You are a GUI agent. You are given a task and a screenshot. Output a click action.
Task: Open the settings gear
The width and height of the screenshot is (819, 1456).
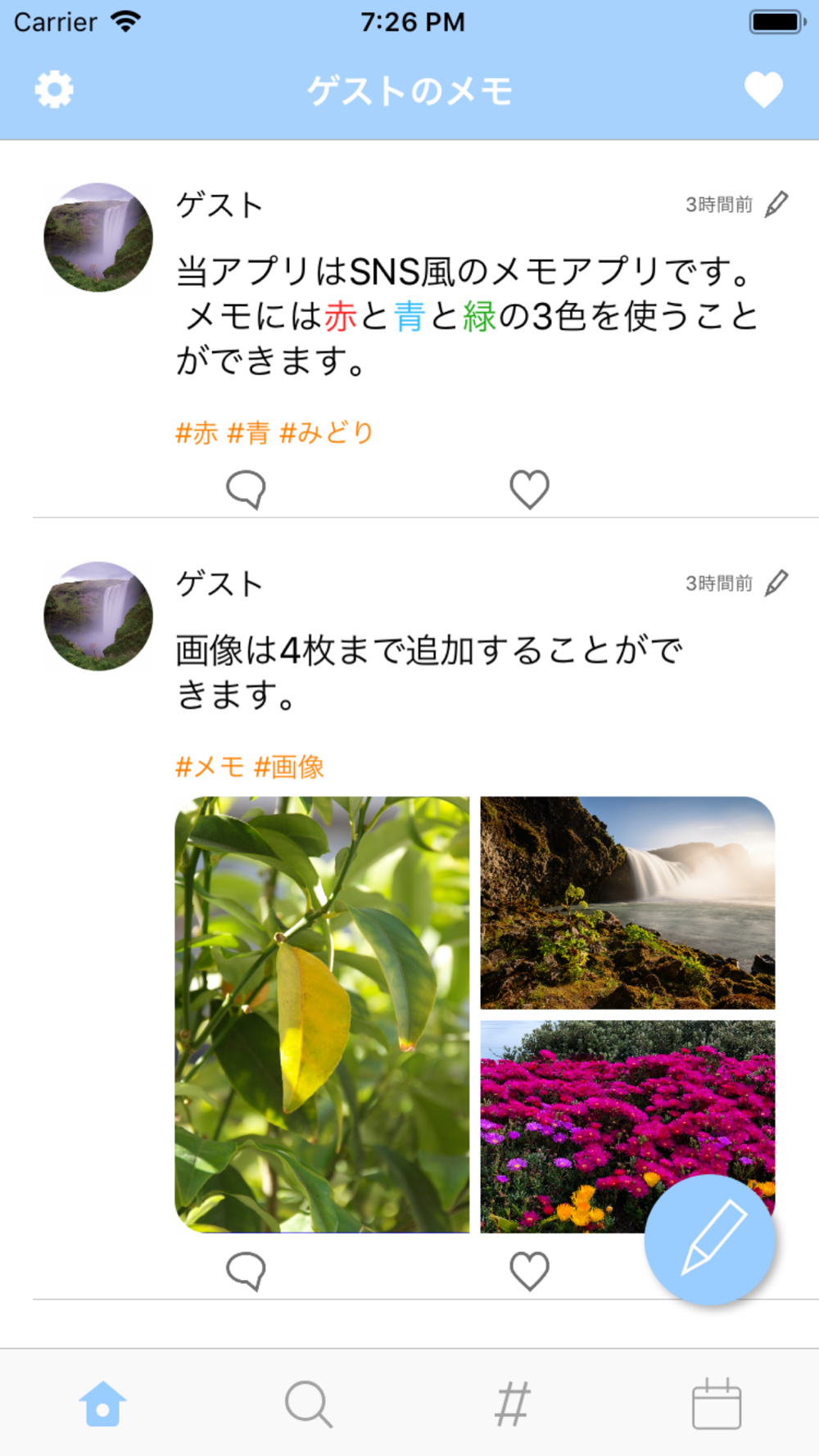pos(54,89)
